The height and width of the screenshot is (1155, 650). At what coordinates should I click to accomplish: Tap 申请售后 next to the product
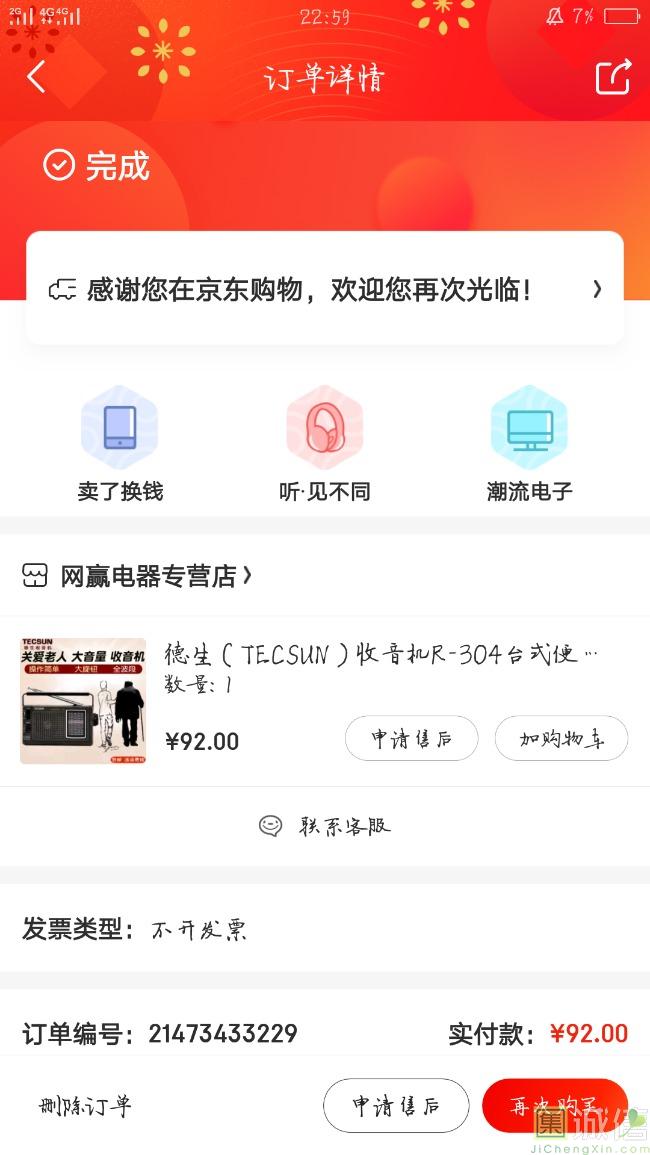click(x=411, y=739)
